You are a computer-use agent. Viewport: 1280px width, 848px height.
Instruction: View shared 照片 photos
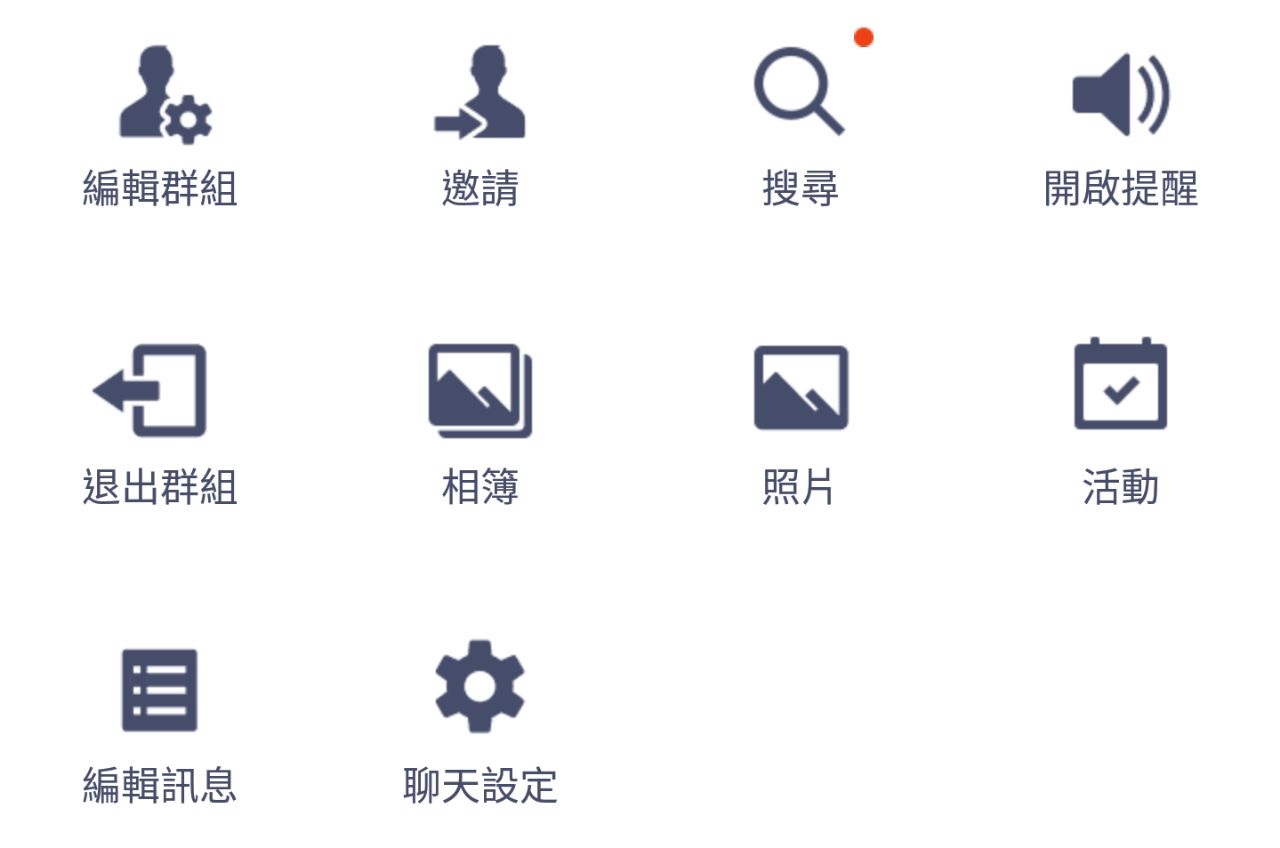[800, 389]
